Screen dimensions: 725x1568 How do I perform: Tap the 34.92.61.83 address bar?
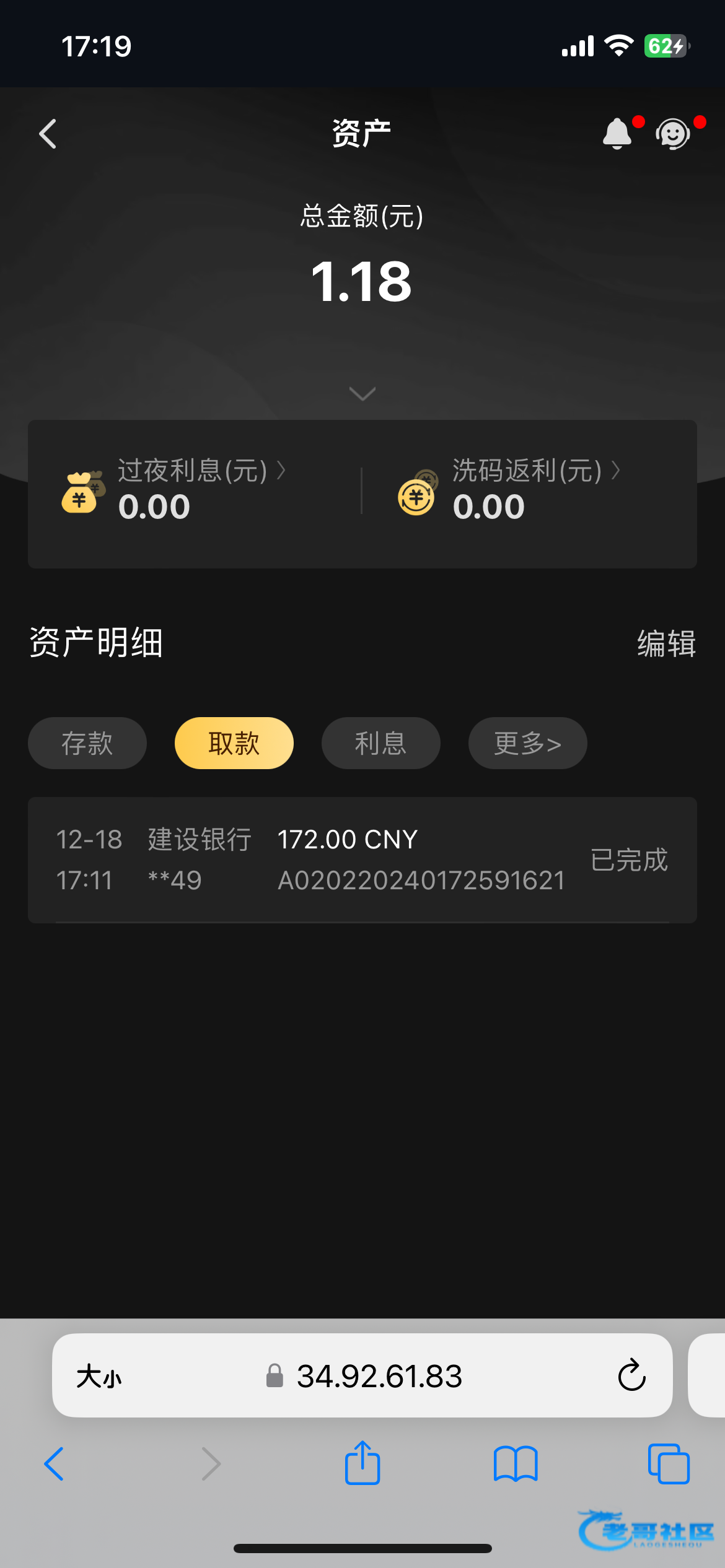click(x=379, y=1377)
